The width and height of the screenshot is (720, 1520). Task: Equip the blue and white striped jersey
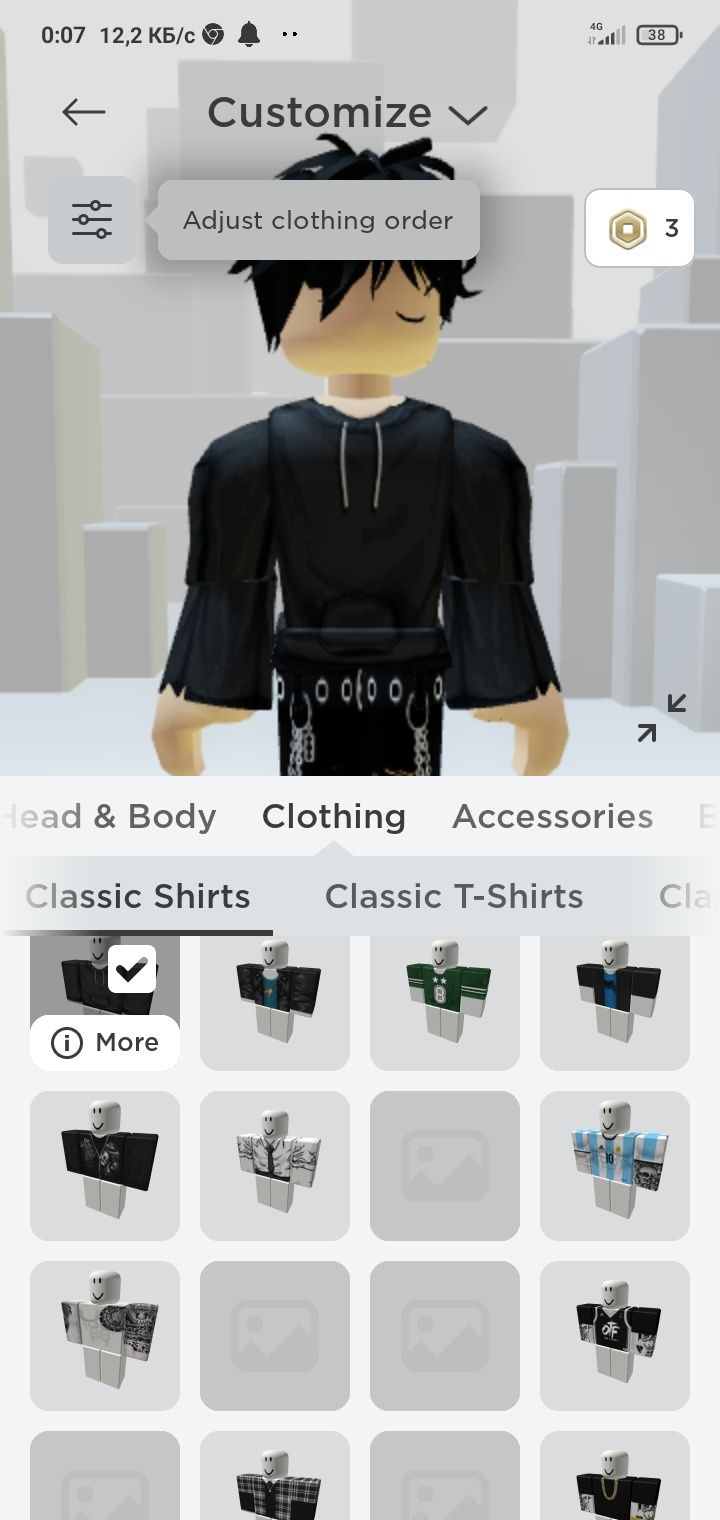(615, 1165)
